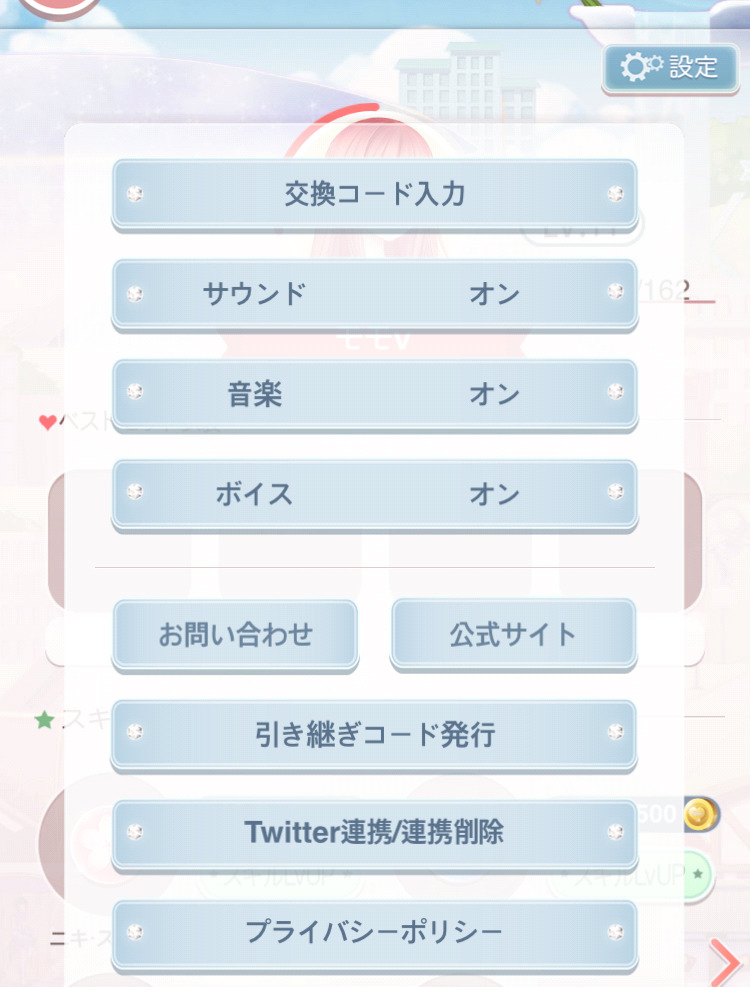View the プライバシーポリシー privacy policy
Viewport: 750px width, 987px height.
pyautogui.click(x=374, y=932)
